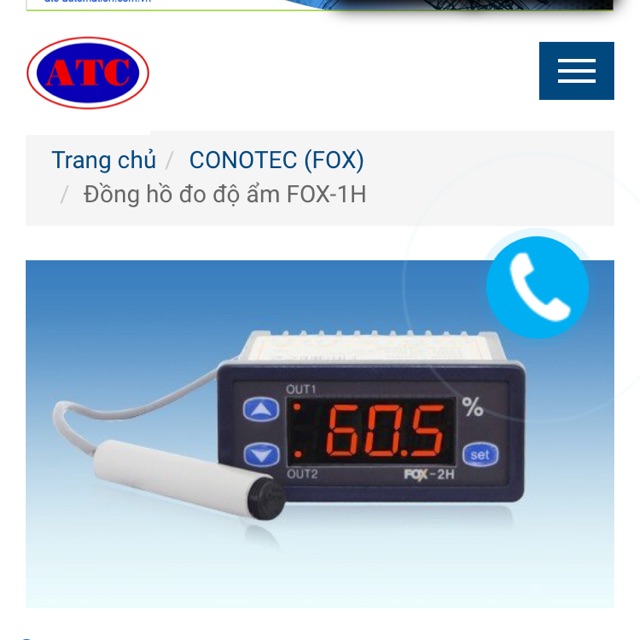Open the ATC logo homepage link
The image size is (640, 640).
pyautogui.click(x=88, y=72)
